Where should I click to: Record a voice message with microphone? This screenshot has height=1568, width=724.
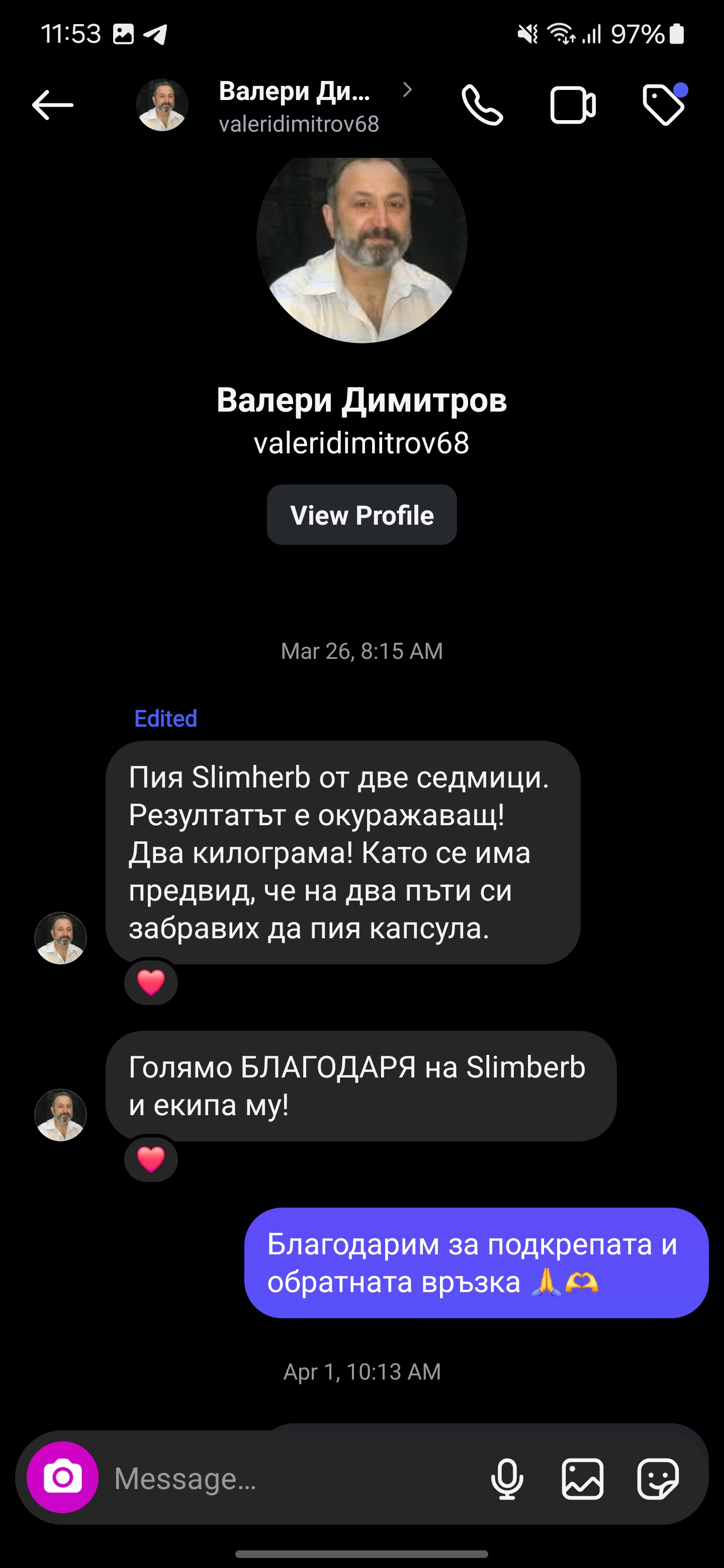(507, 1479)
